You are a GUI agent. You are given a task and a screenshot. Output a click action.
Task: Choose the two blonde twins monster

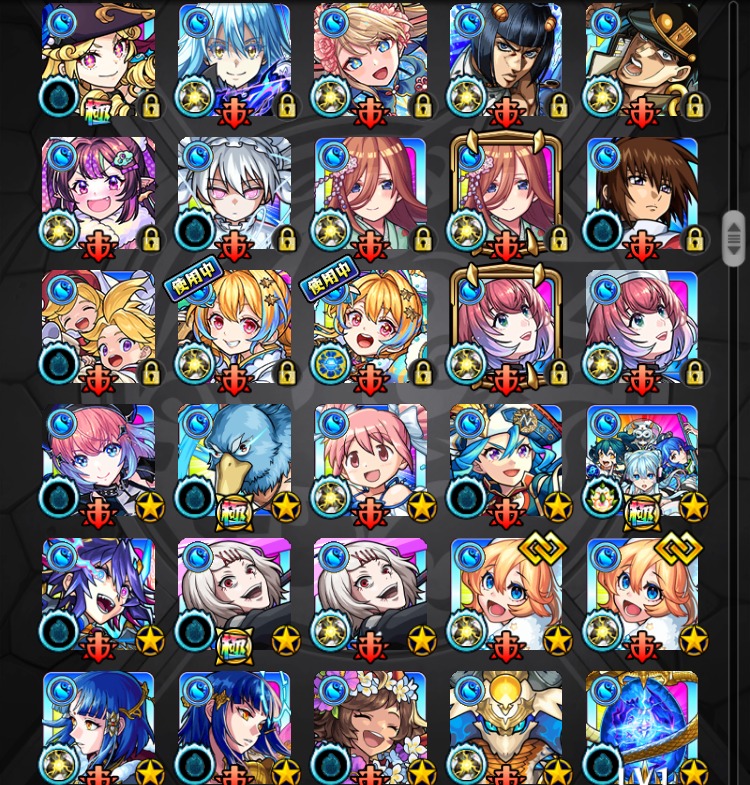[98, 327]
